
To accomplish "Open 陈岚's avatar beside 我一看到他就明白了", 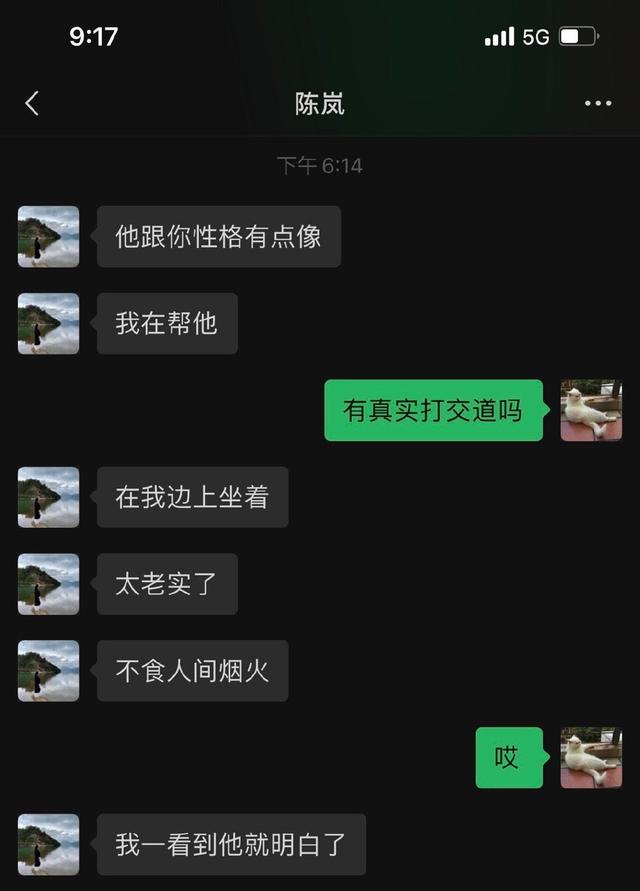I will pyautogui.click(x=48, y=844).
